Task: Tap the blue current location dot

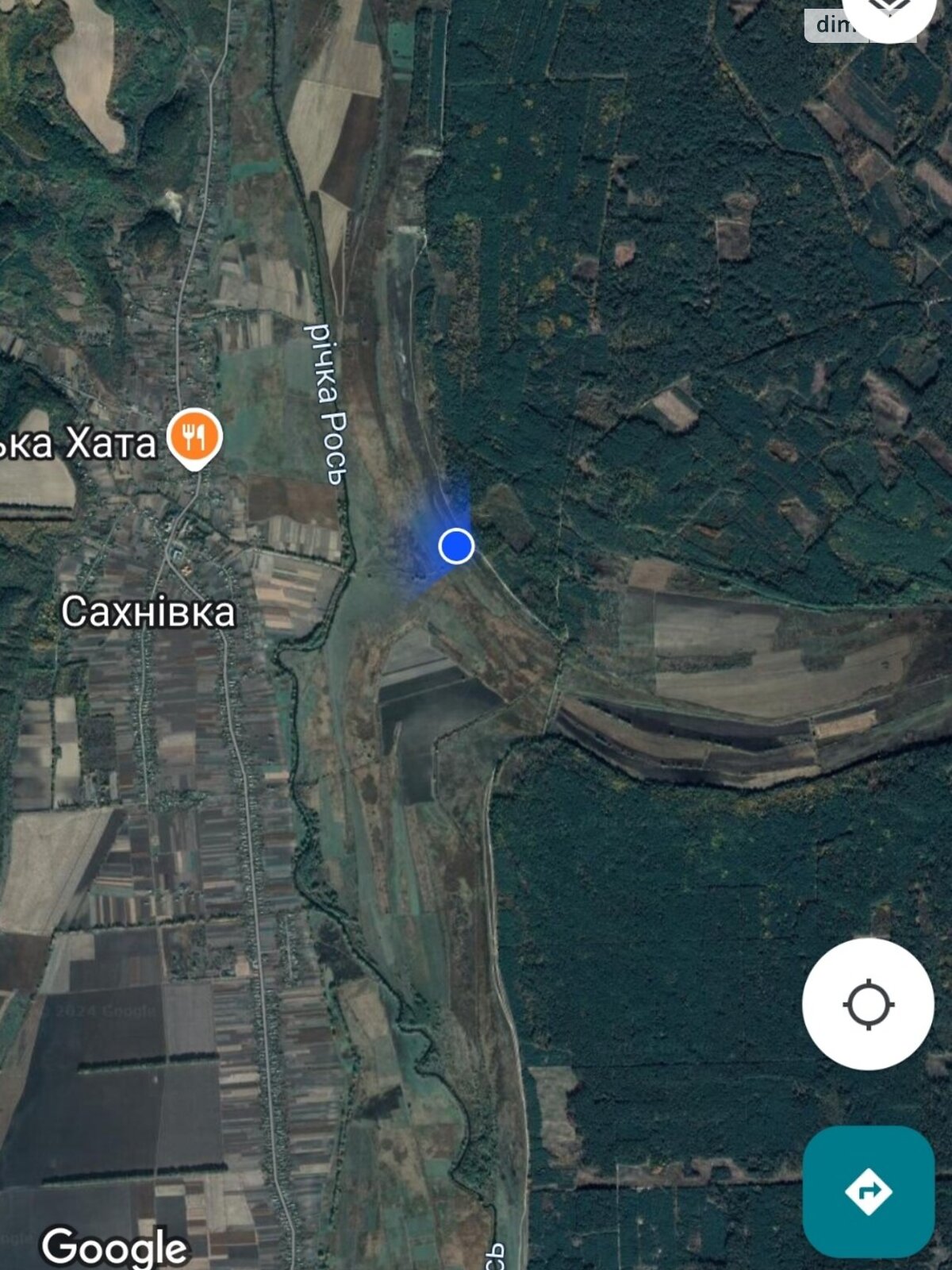Action: pyautogui.click(x=456, y=546)
